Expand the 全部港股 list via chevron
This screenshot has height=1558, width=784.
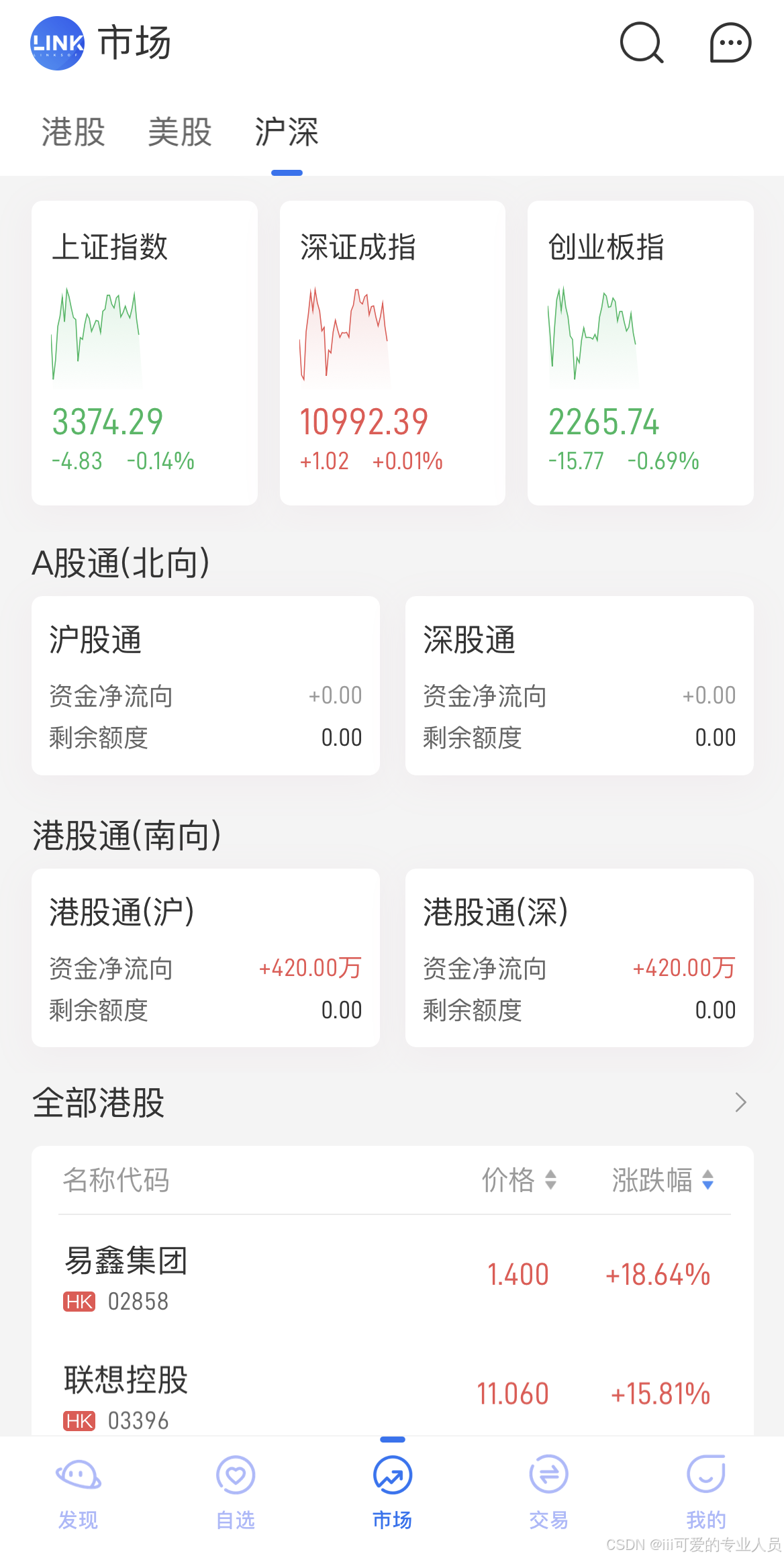pos(740,1102)
